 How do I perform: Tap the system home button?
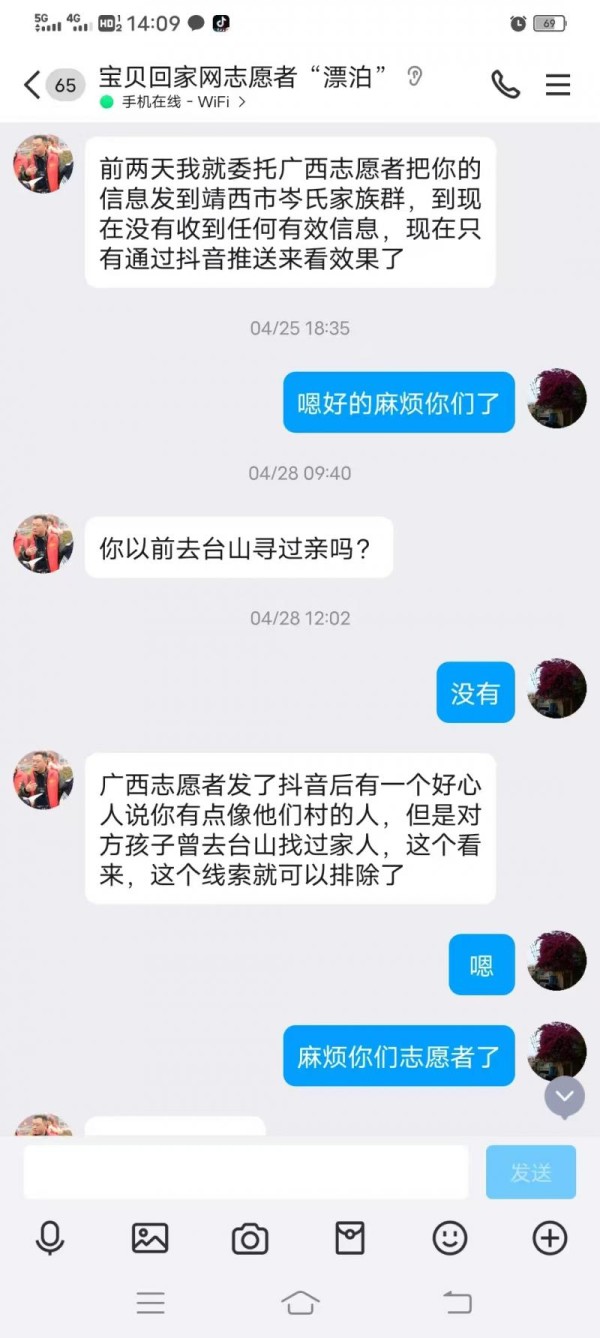coord(300,1303)
